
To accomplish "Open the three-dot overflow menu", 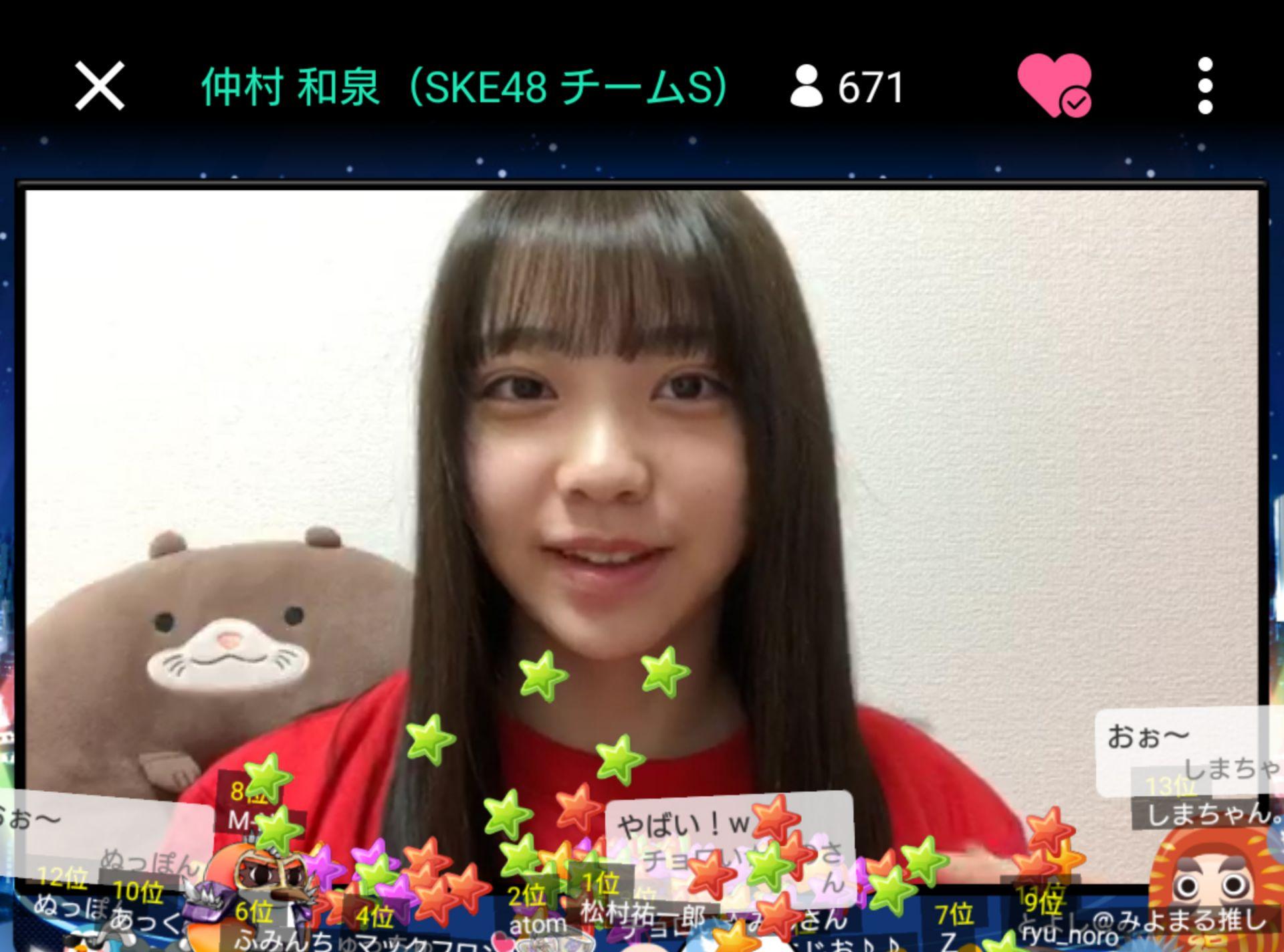I will coord(1204,86).
